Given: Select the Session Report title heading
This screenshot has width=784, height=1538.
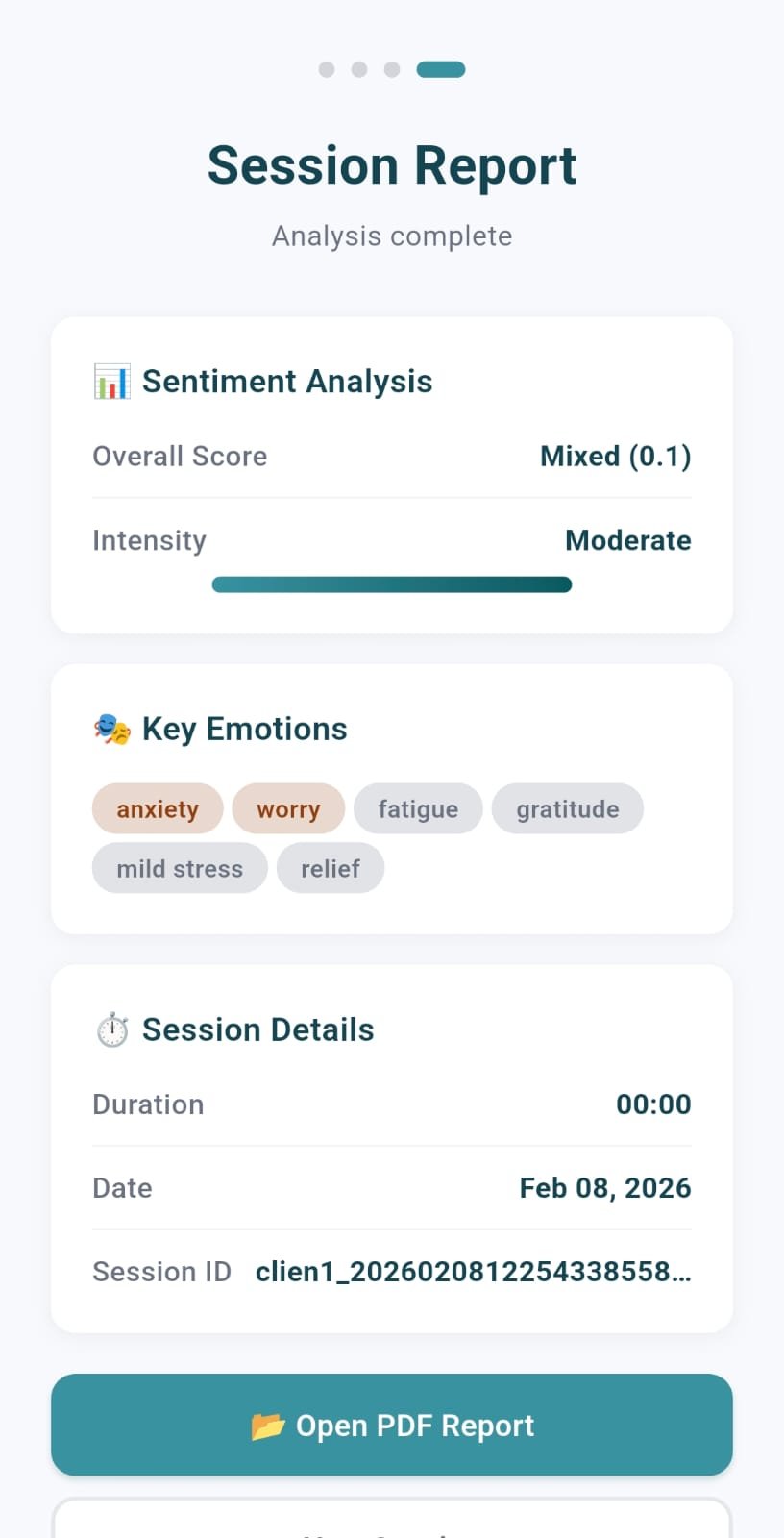Looking at the screenshot, I should [392, 164].
